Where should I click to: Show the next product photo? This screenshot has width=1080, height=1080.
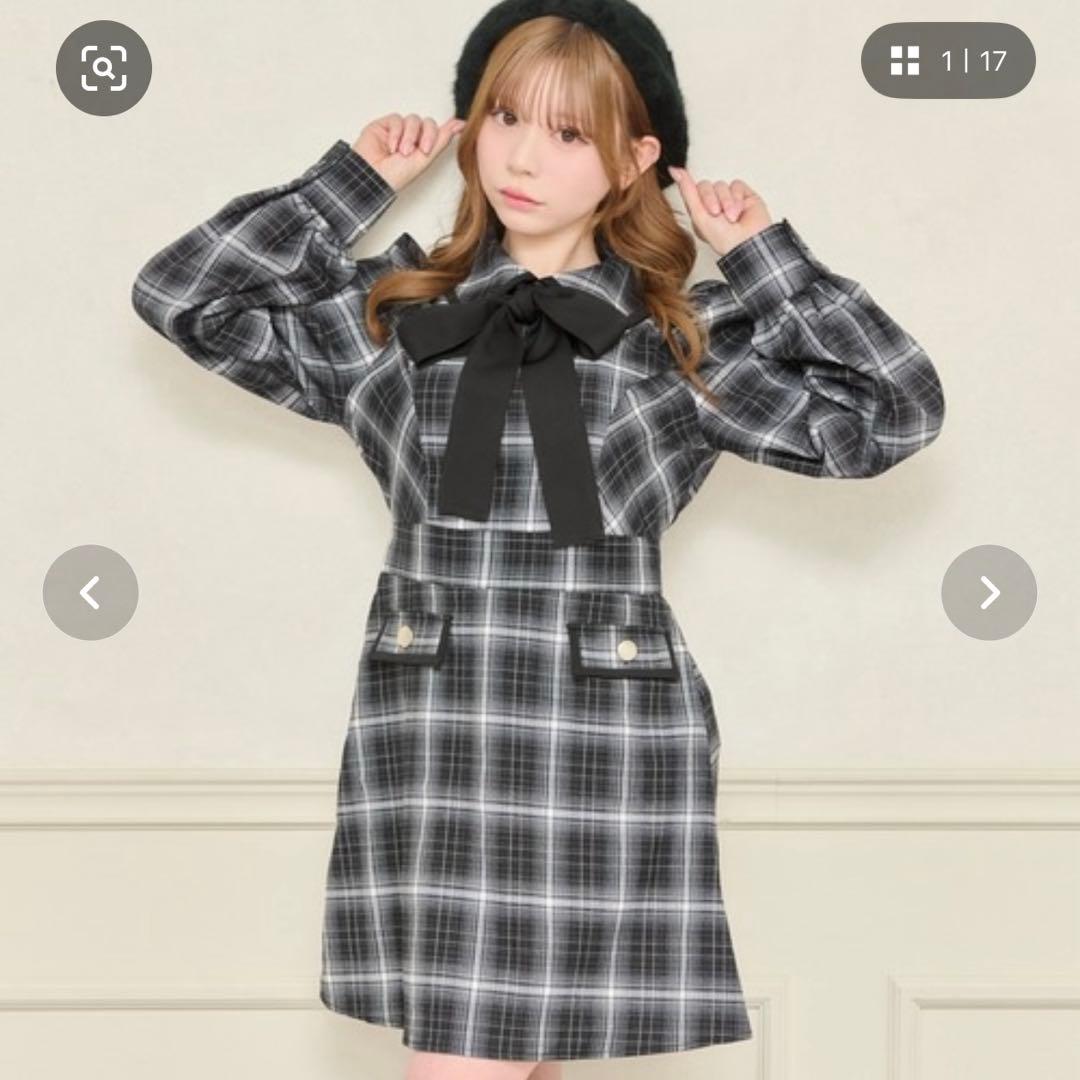[x=989, y=592]
